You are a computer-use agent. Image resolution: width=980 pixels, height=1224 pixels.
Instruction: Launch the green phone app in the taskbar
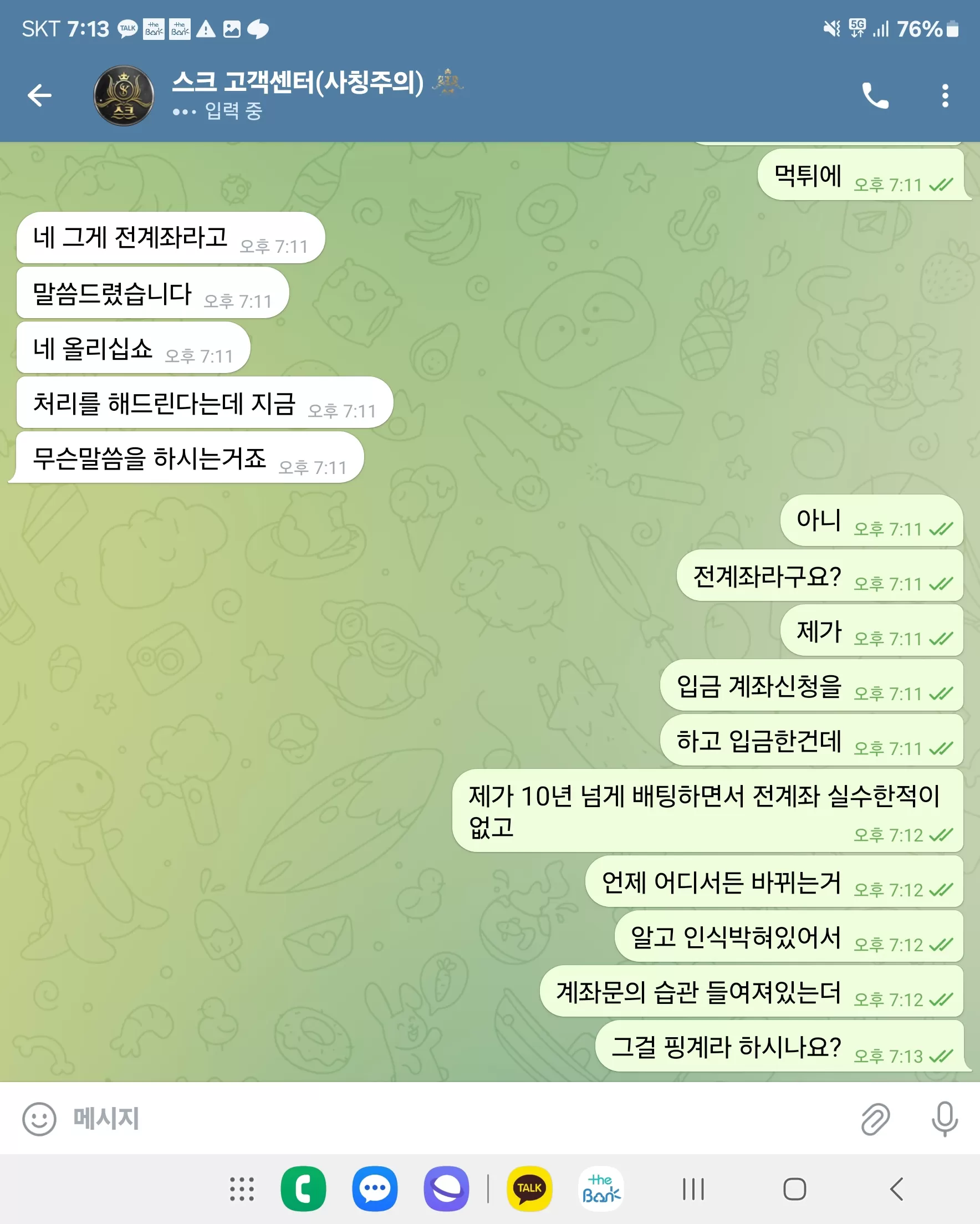tap(303, 1189)
